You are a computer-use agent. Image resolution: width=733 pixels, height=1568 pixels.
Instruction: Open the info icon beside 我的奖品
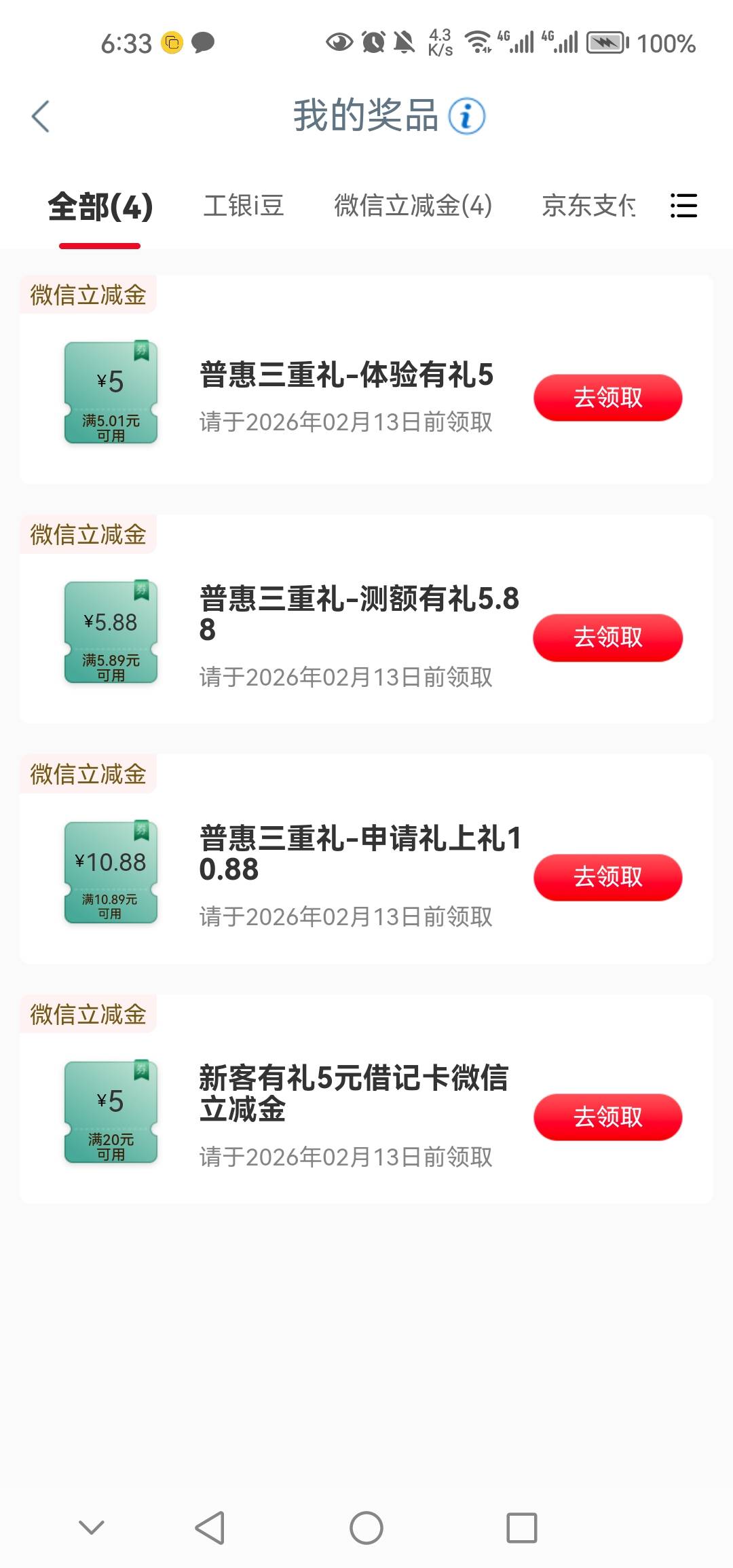click(x=467, y=116)
